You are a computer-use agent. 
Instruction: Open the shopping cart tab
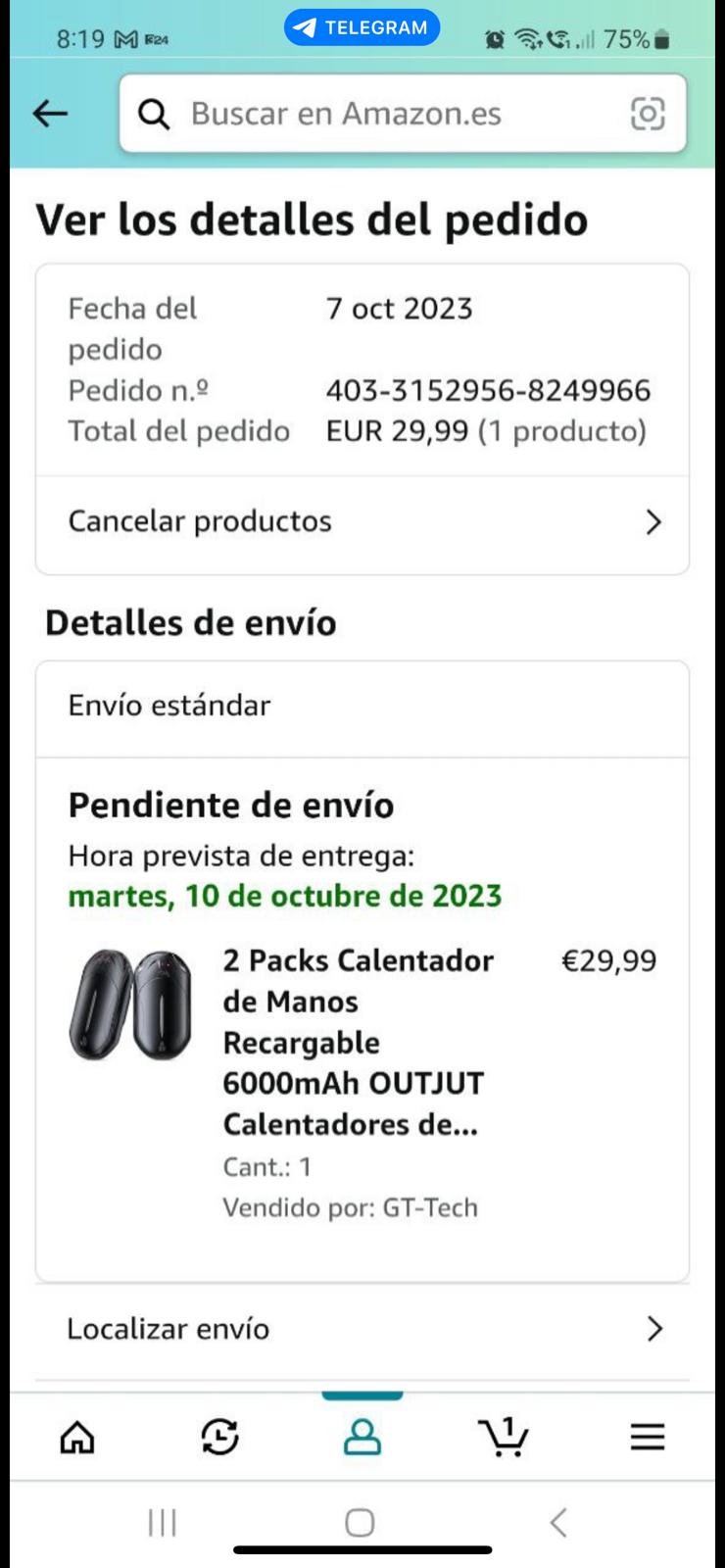point(504,1438)
